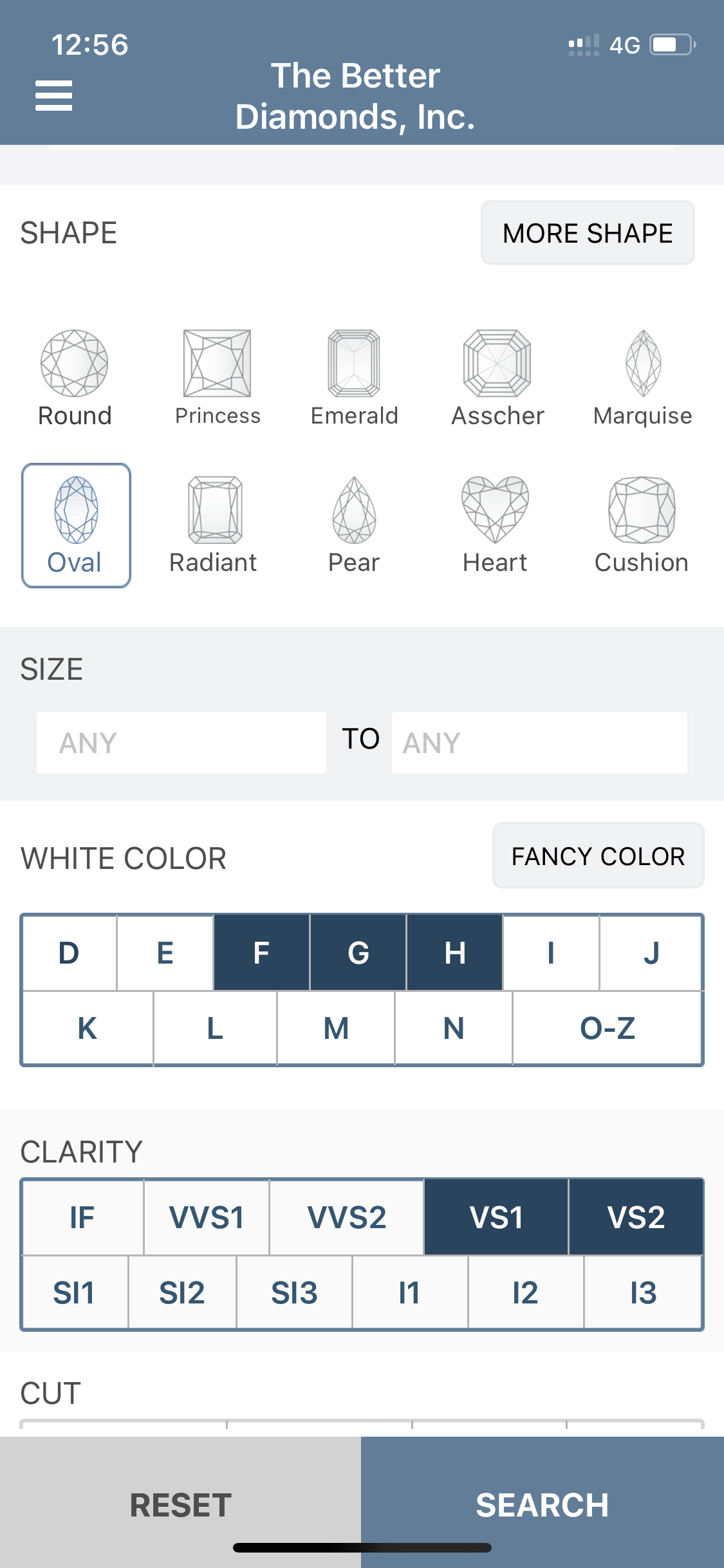Add SI1 clarity filter

(74, 1293)
